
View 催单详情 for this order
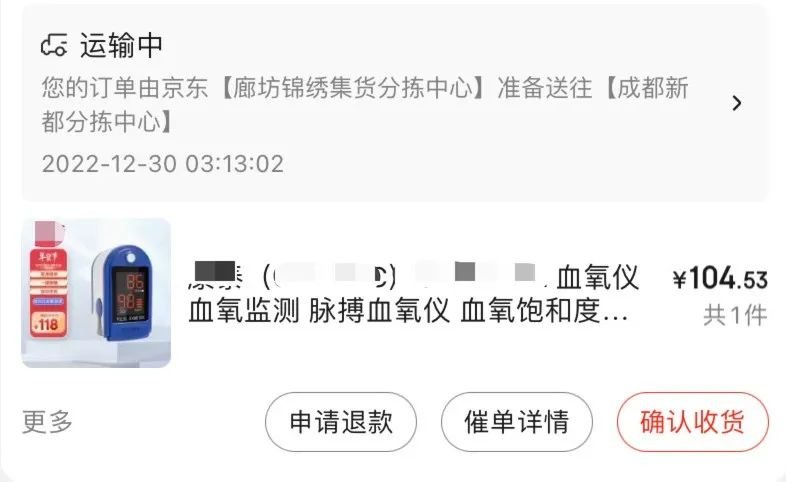(517, 422)
